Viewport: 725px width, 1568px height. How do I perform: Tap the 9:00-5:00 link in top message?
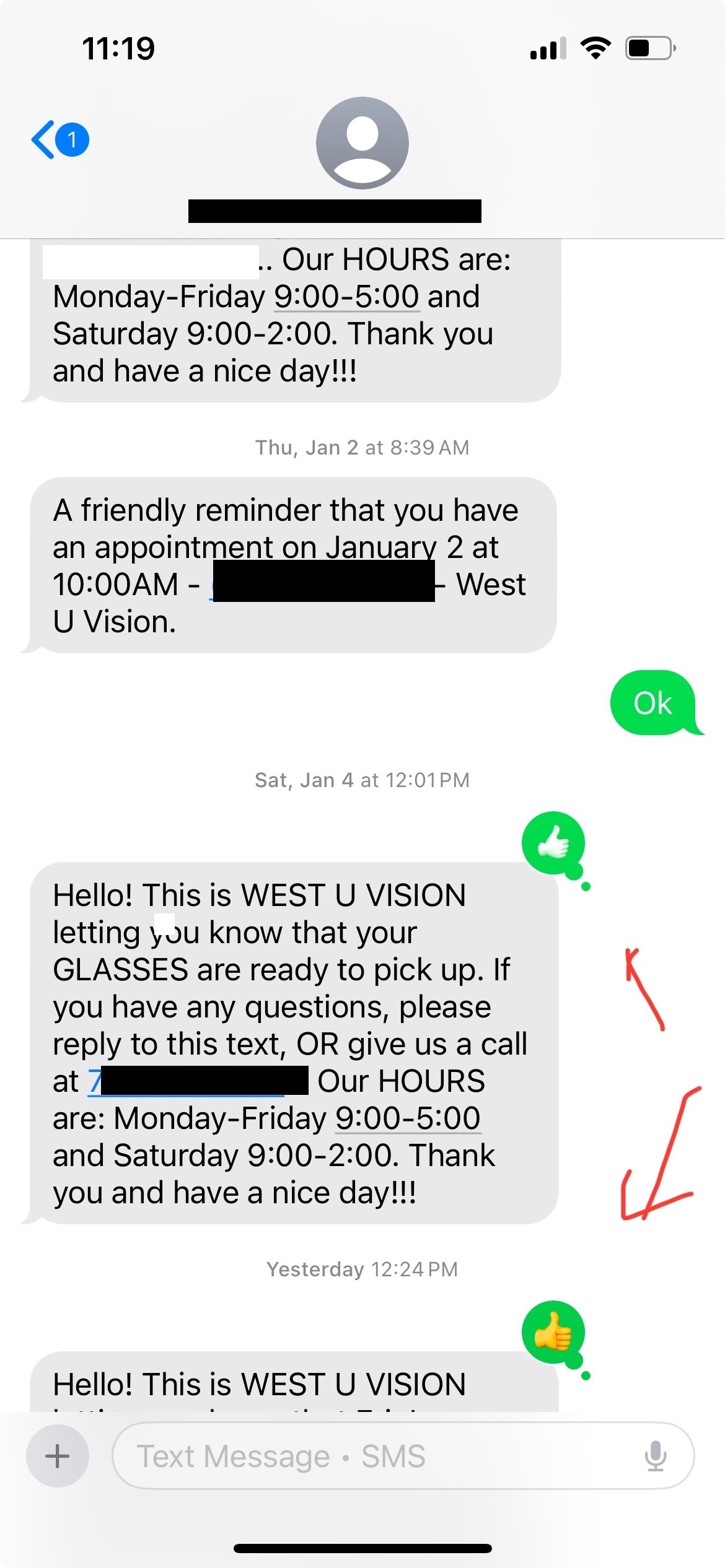pyautogui.click(x=346, y=297)
